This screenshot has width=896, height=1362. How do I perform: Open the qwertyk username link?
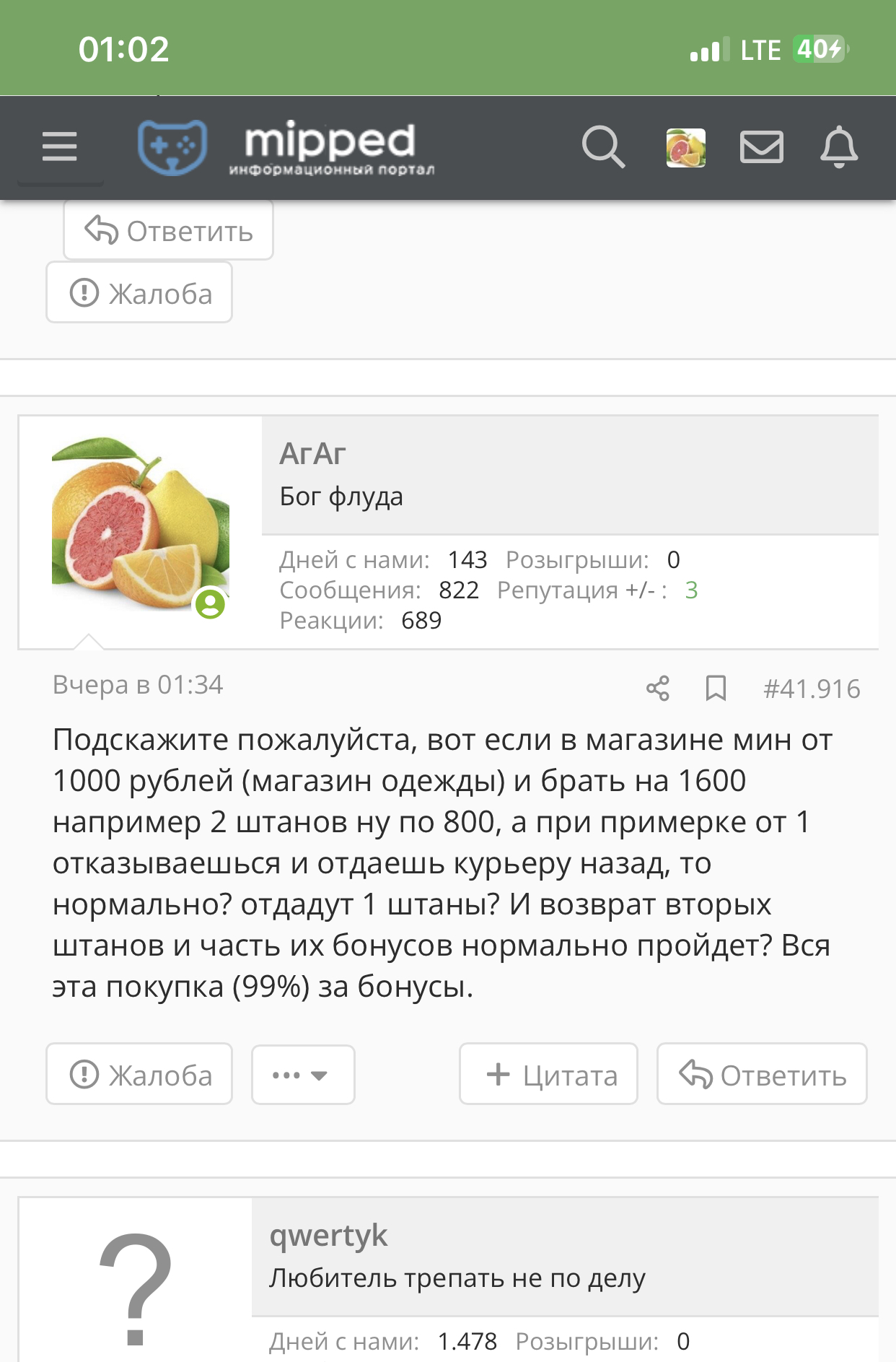(x=328, y=1236)
